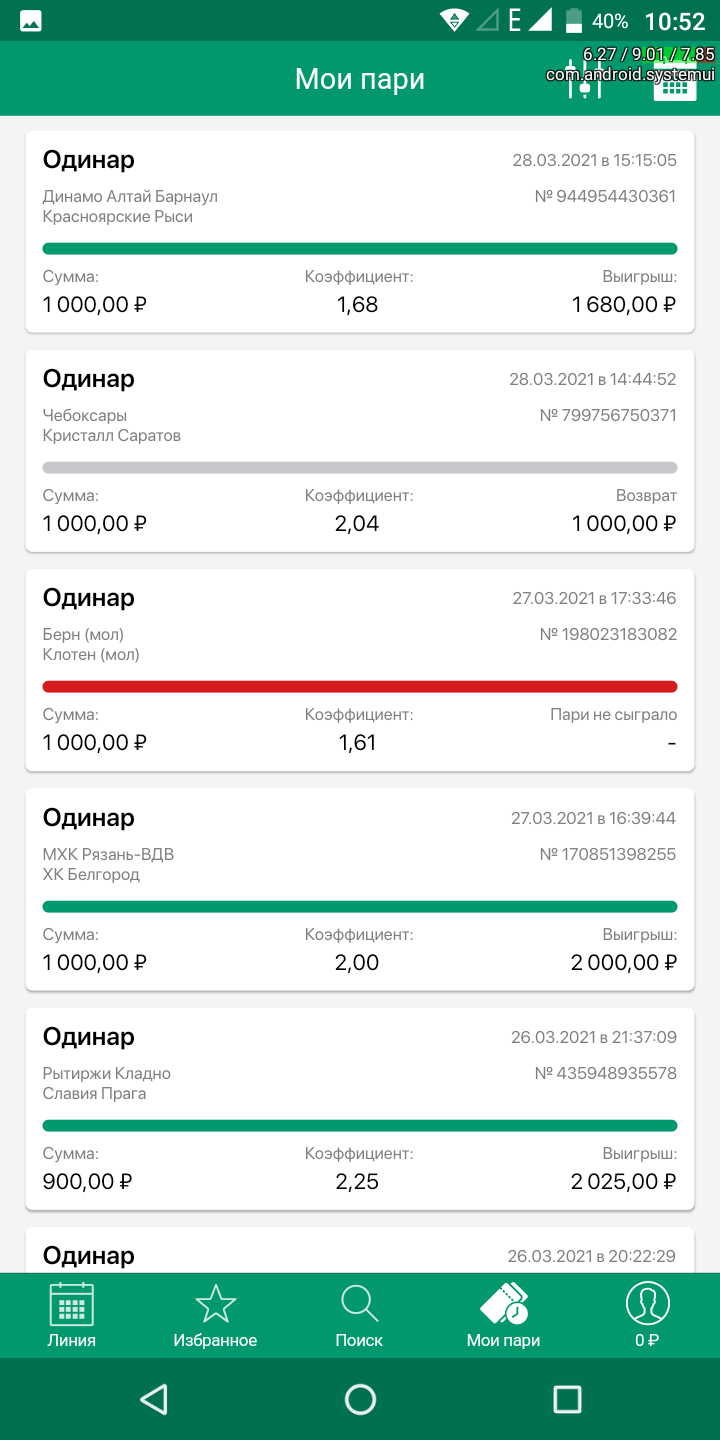Open the Динамо Алтай Барнаул bet card

(x=360, y=232)
